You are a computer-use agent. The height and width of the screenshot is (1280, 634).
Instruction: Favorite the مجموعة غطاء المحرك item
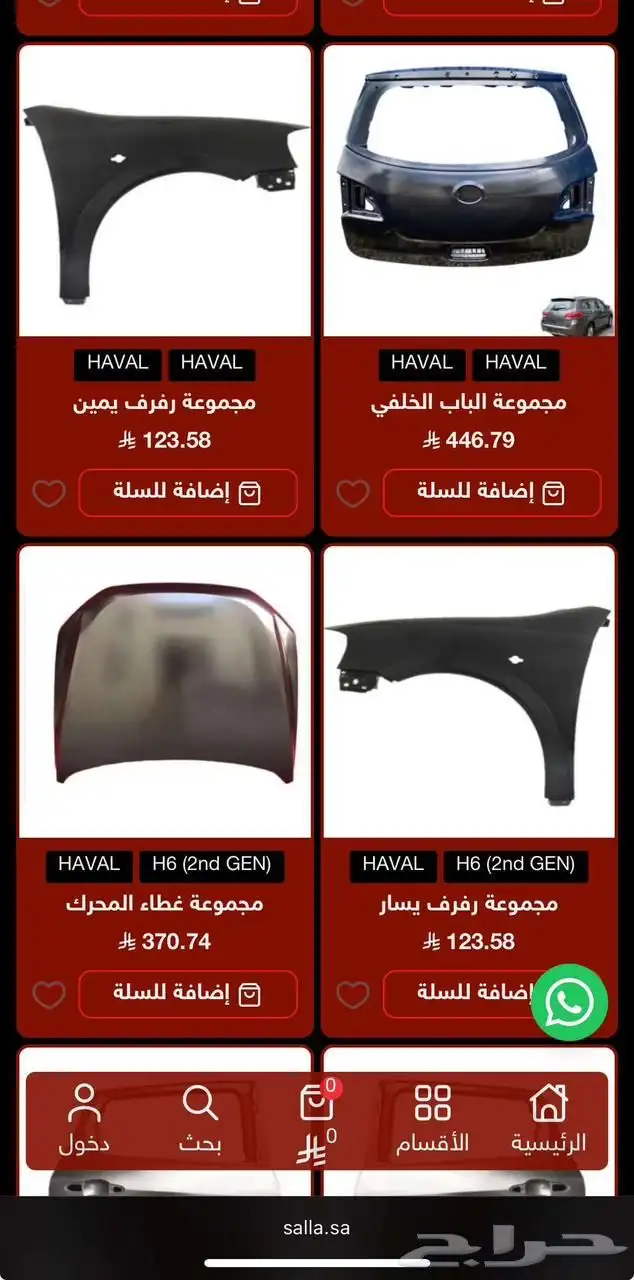[x=49, y=994]
